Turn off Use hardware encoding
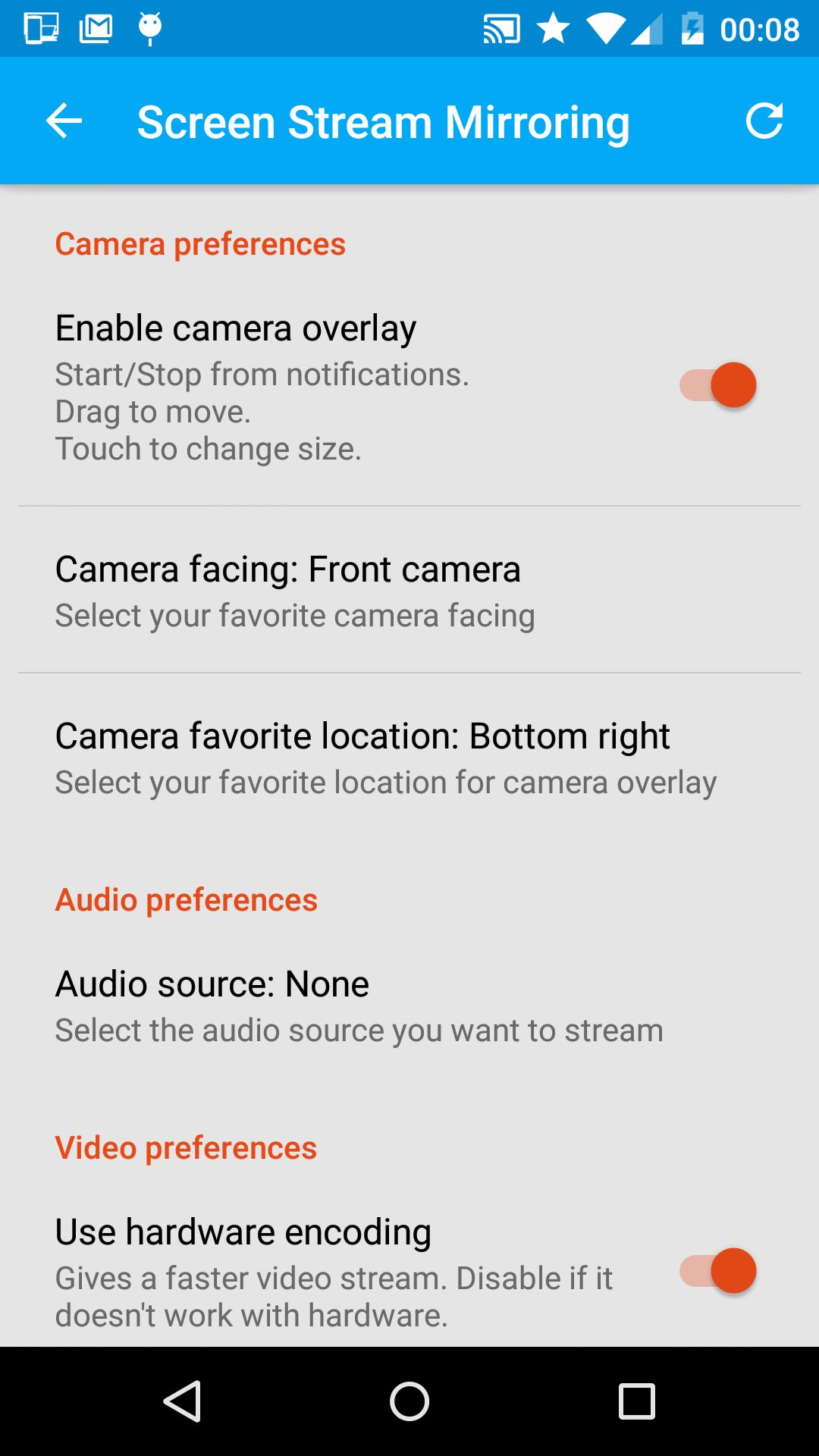The height and width of the screenshot is (1456, 819). 719,1270
